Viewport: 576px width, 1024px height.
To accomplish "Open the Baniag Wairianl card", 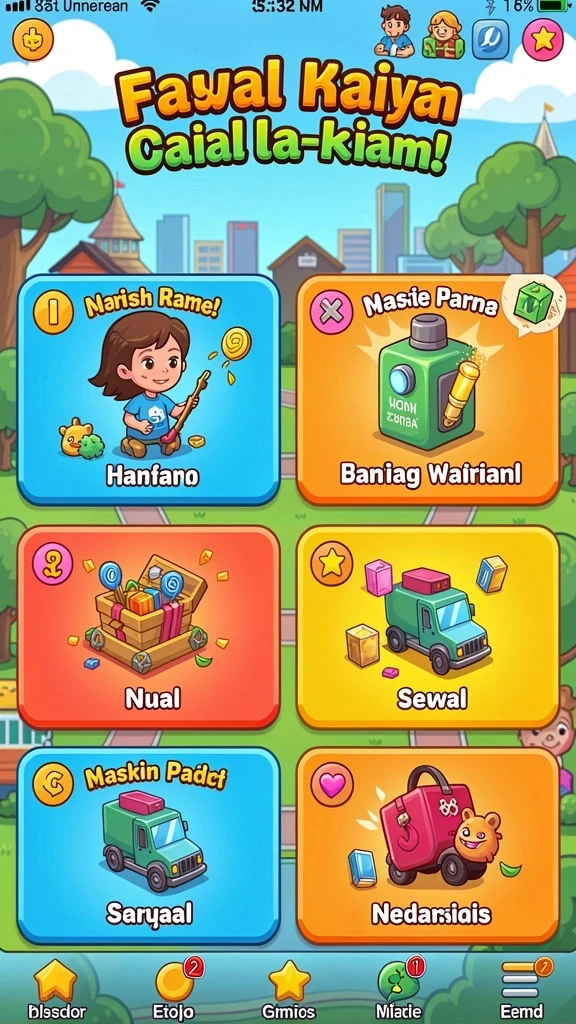I will point(429,390).
